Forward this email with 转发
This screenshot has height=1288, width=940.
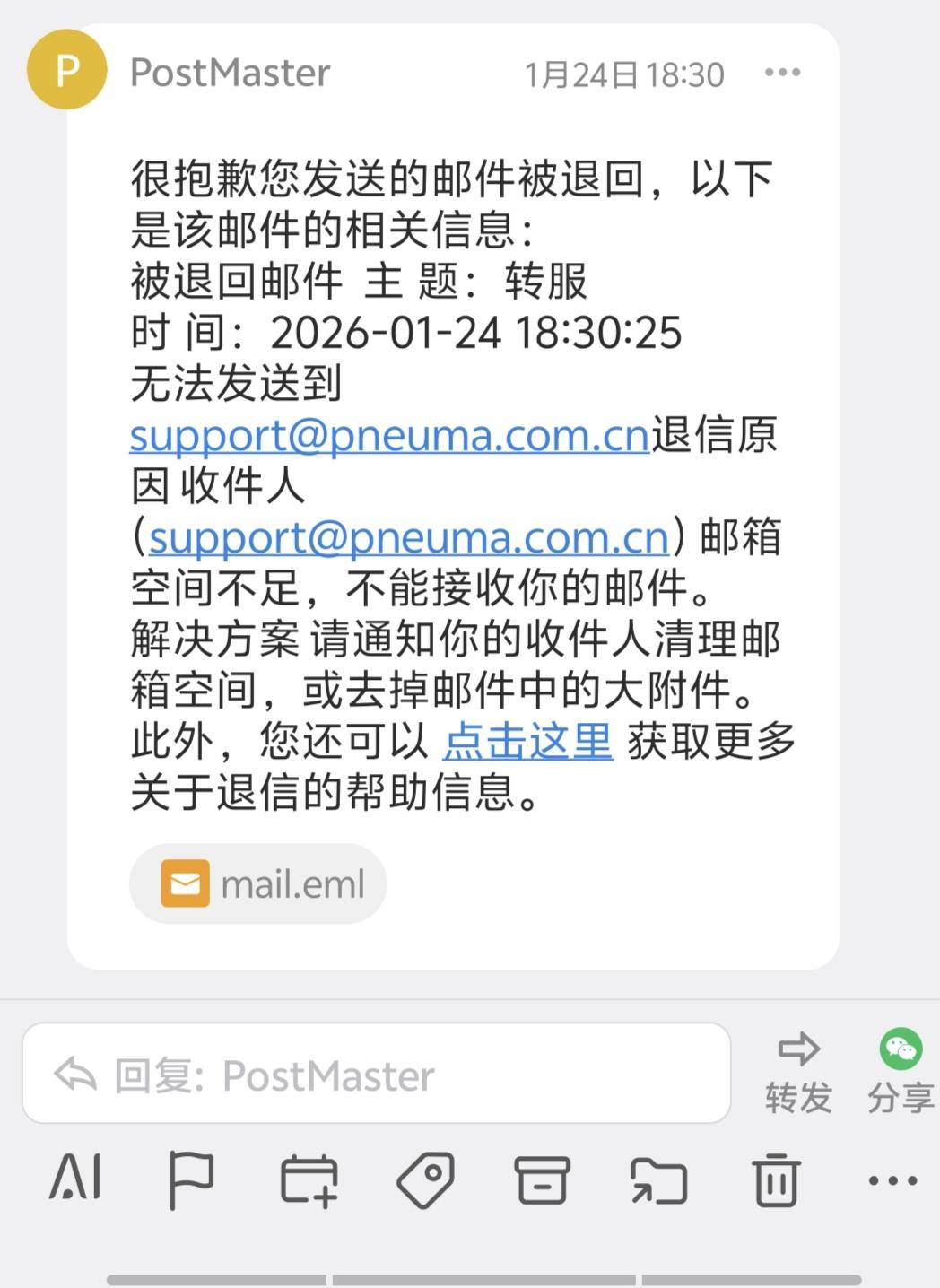(x=798, y=1073)
